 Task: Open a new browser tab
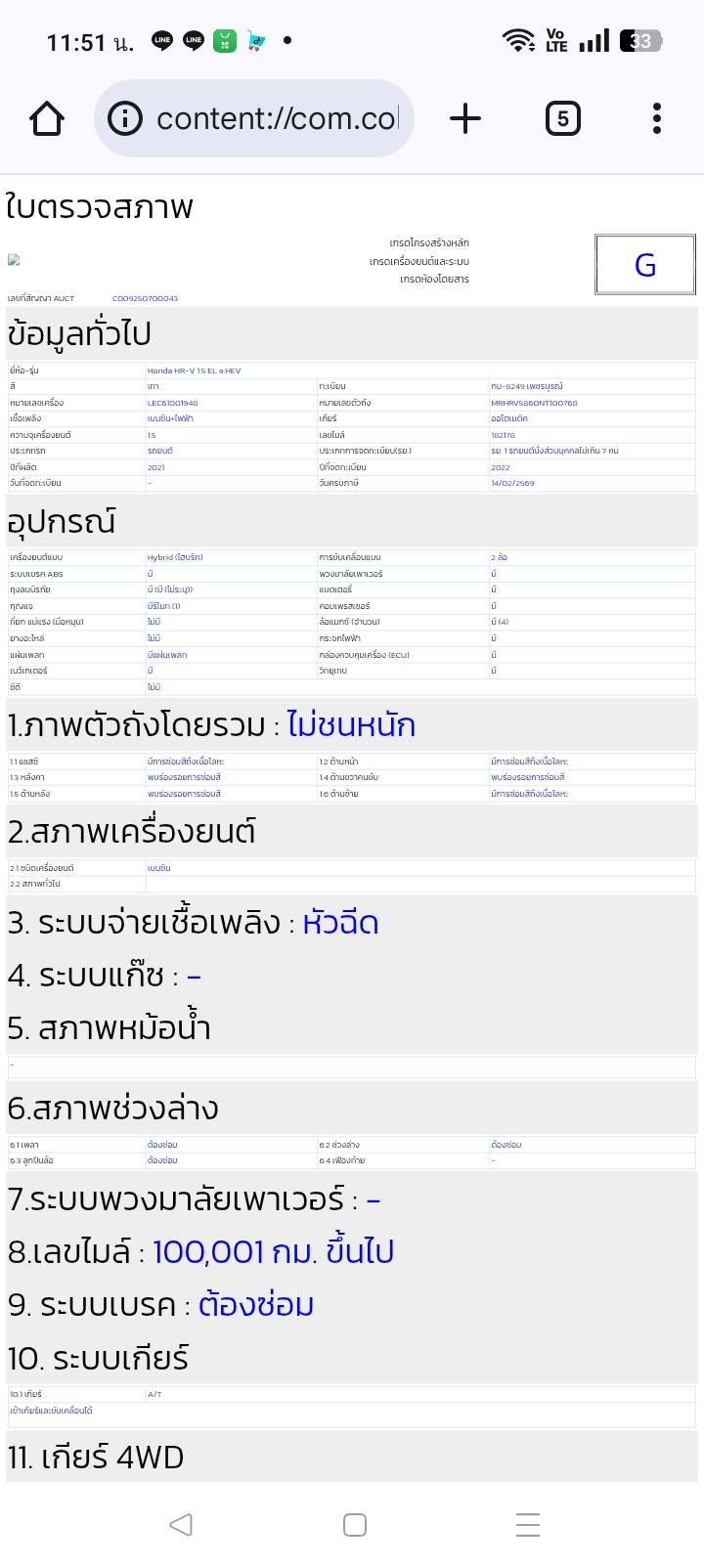465,118
